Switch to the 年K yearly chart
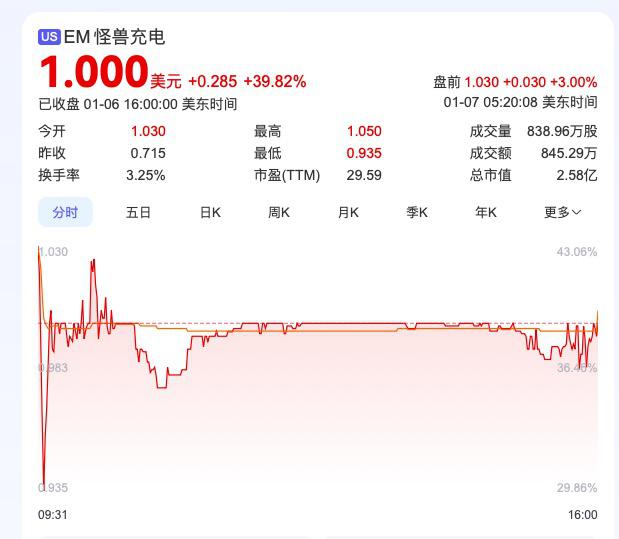619x539 pixels. click(x=486, y=212)
